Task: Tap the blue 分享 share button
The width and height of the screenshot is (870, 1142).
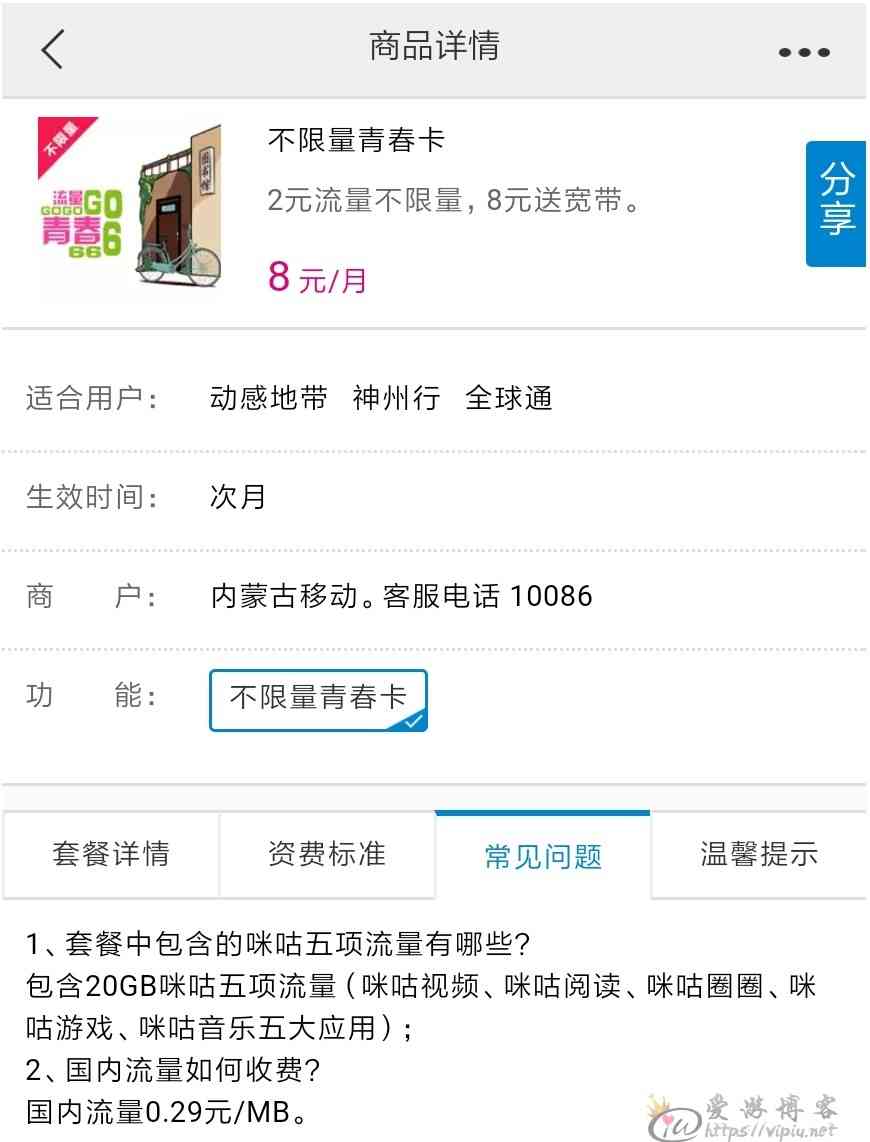Action: [x=836, y=204]
